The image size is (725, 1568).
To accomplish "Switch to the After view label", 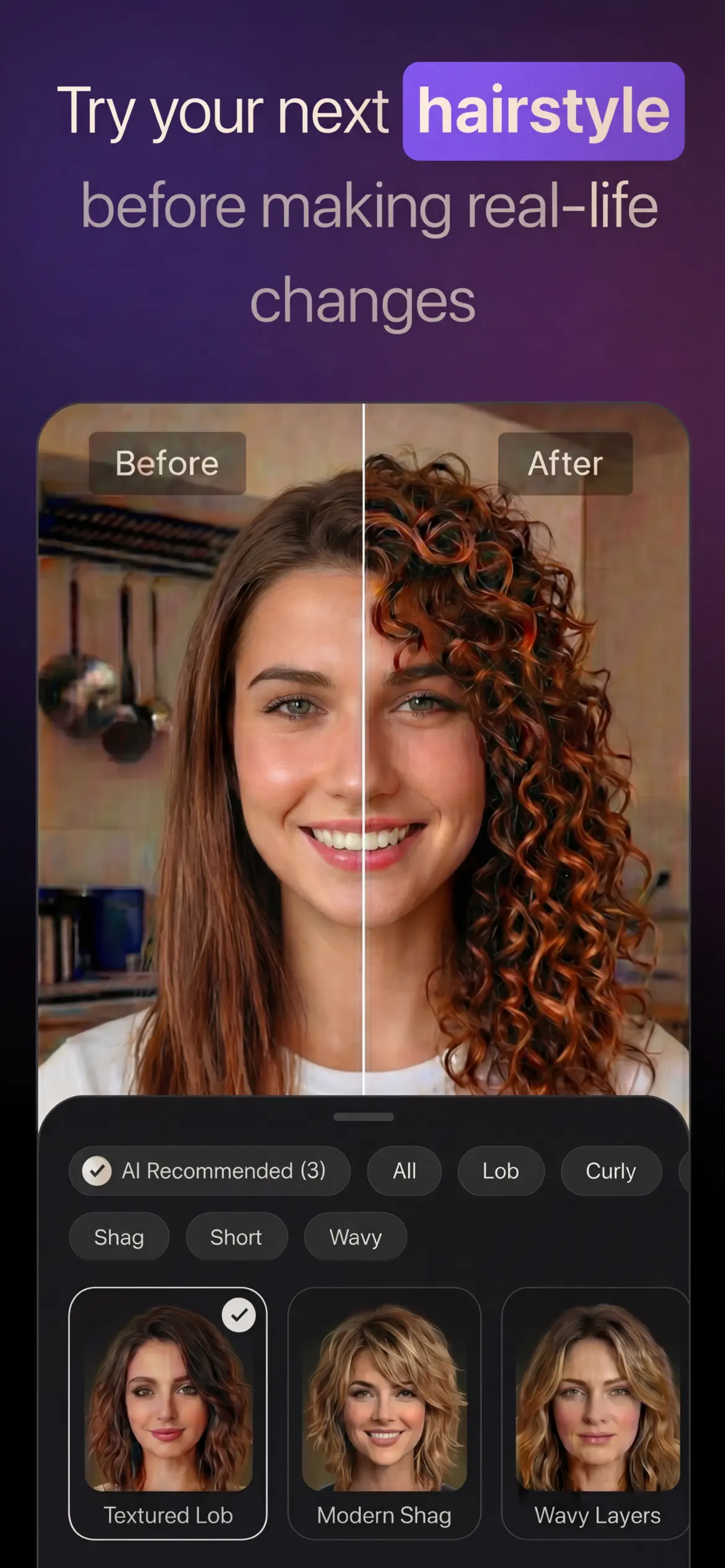I will pos(566,463).
